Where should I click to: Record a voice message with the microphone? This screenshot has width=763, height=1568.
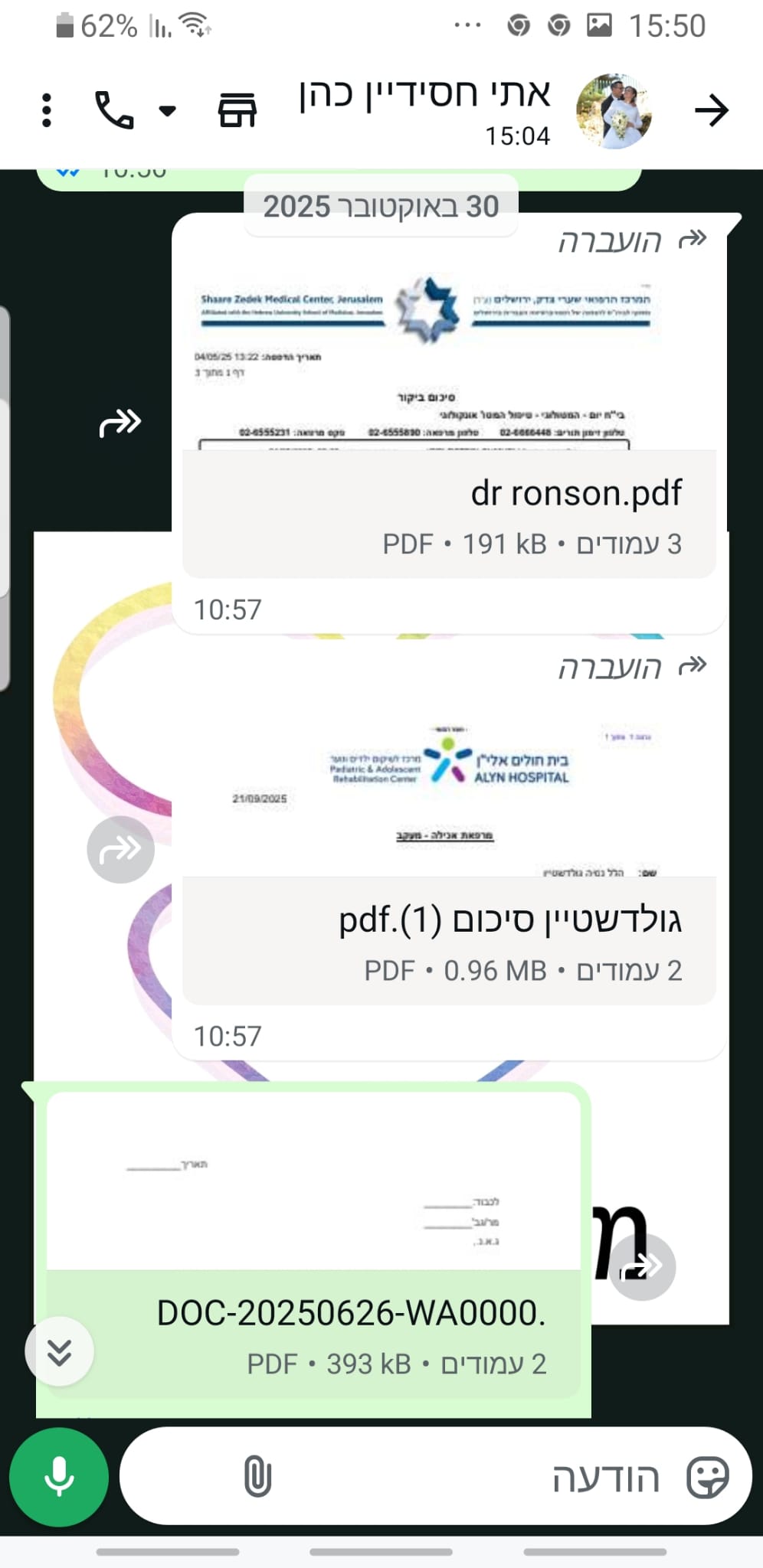(59, 1477)
